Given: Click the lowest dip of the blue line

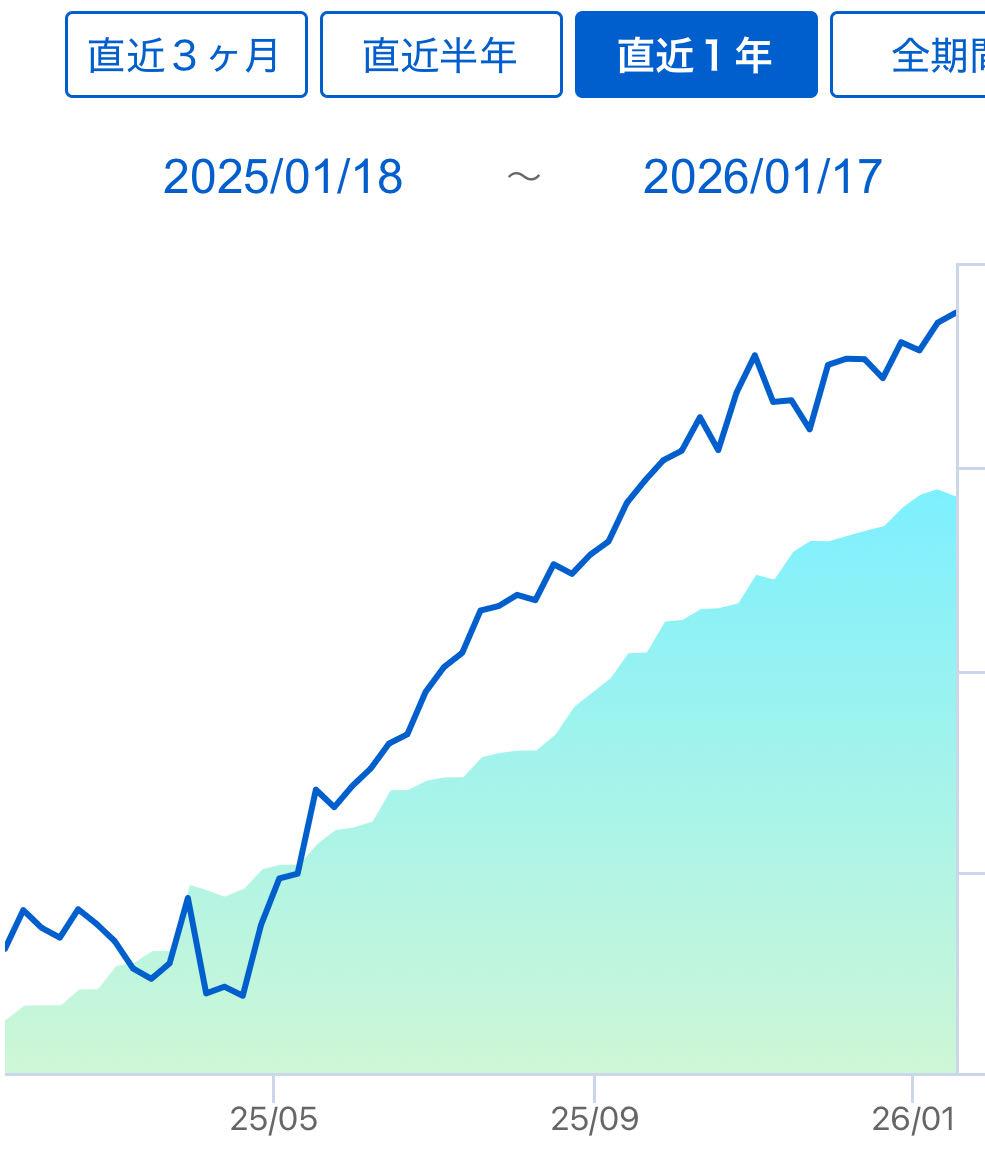Looking at the screenshot, I should pos(240,996).
